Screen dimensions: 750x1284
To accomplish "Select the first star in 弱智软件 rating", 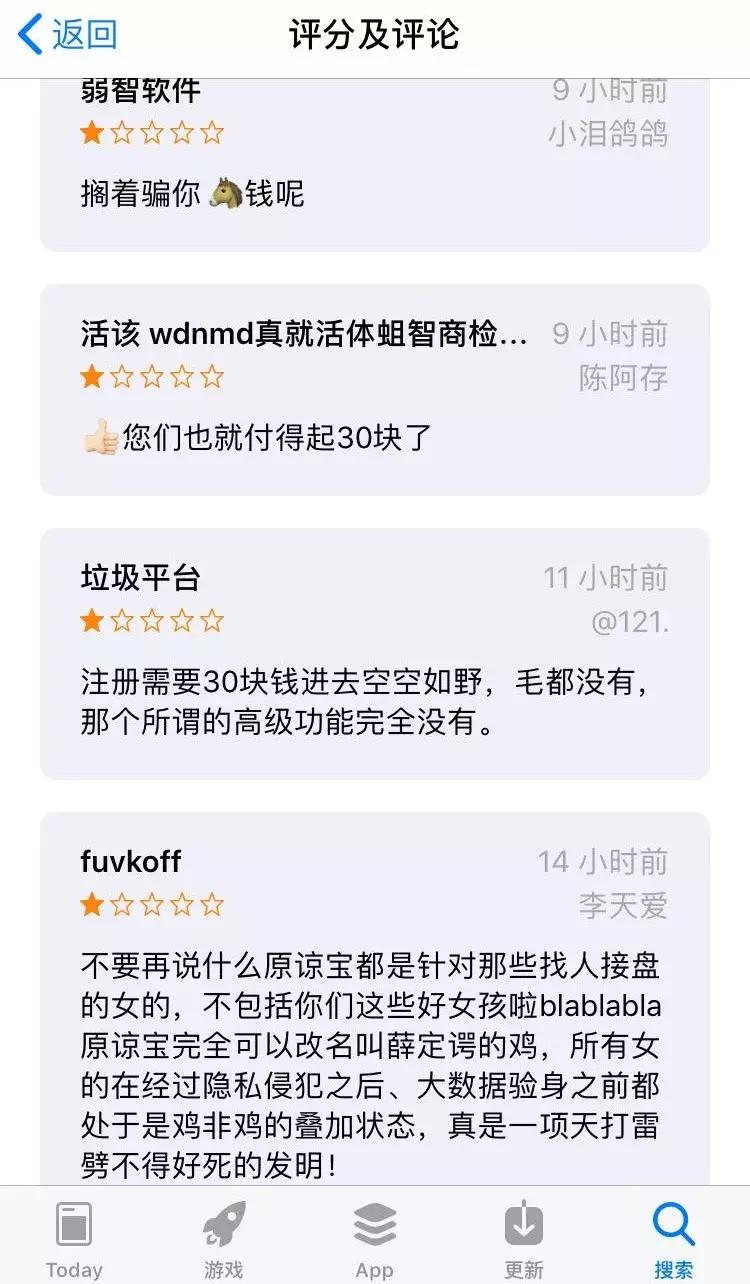I will (92, 133).
